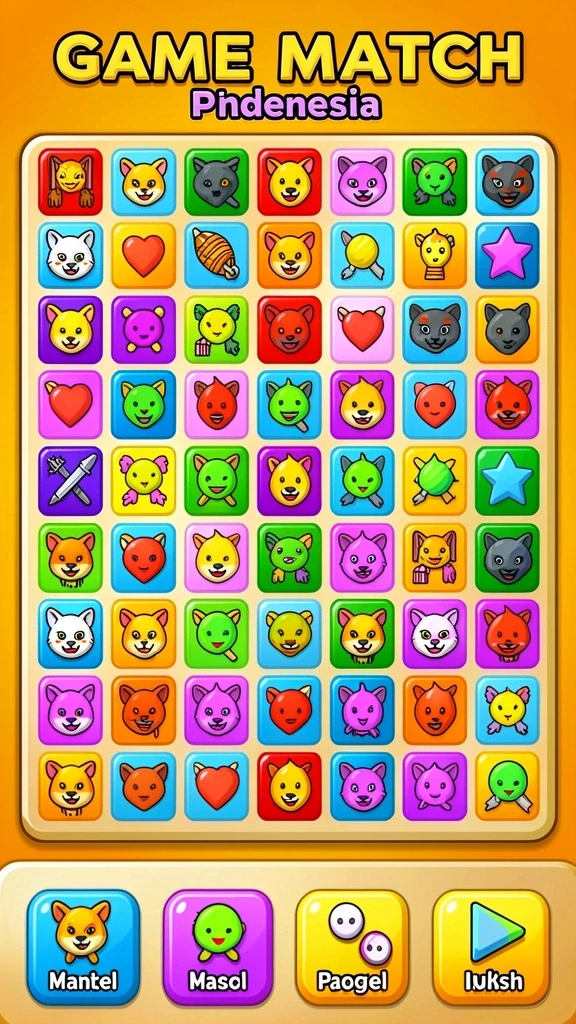Select the Masol green face button

[x=217, y=947]
